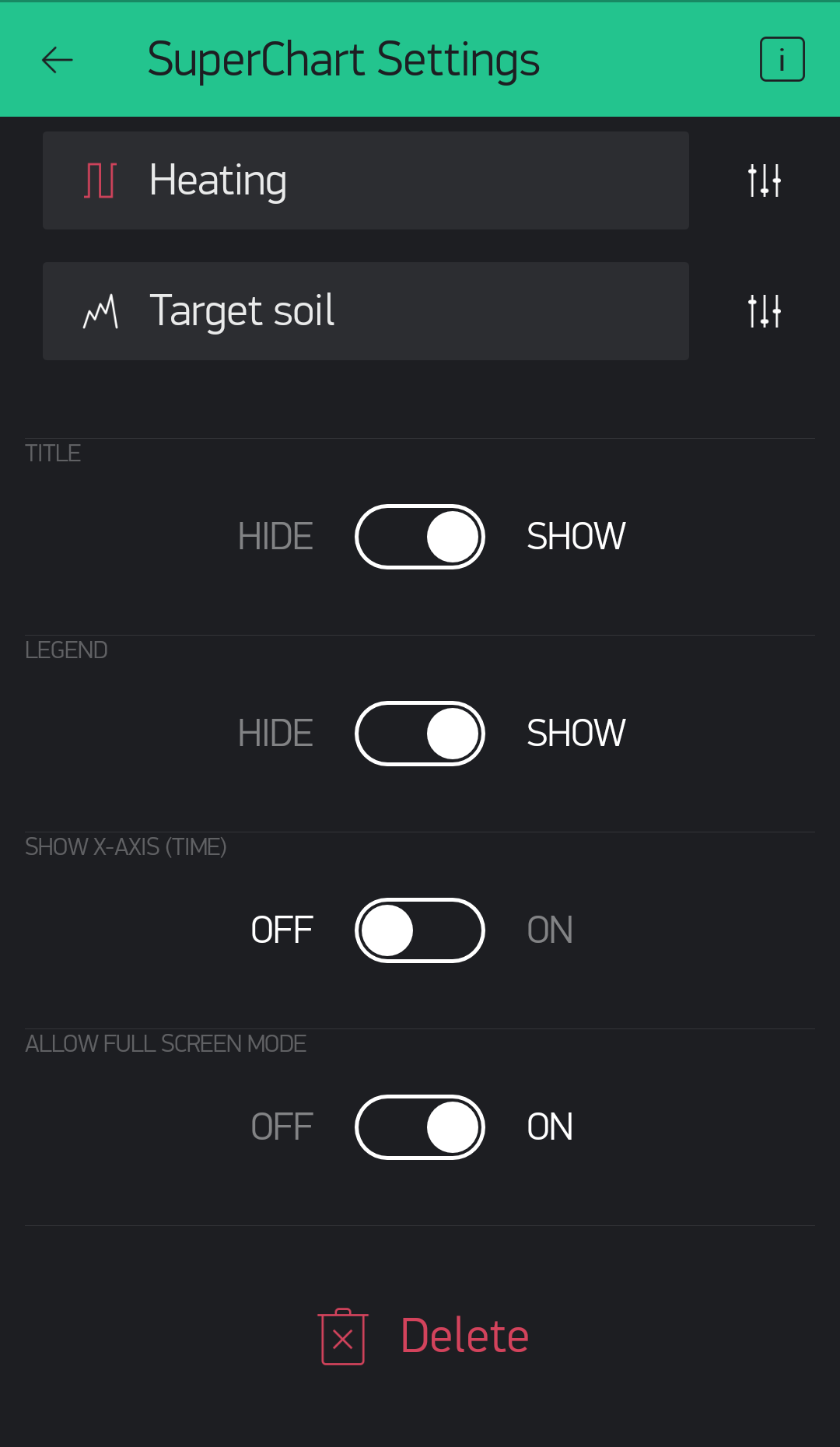The width and height of the screenshot is (840, 1447).
Task: Enable Show X-Axis (Time)
Action: [x=419, y=930]
